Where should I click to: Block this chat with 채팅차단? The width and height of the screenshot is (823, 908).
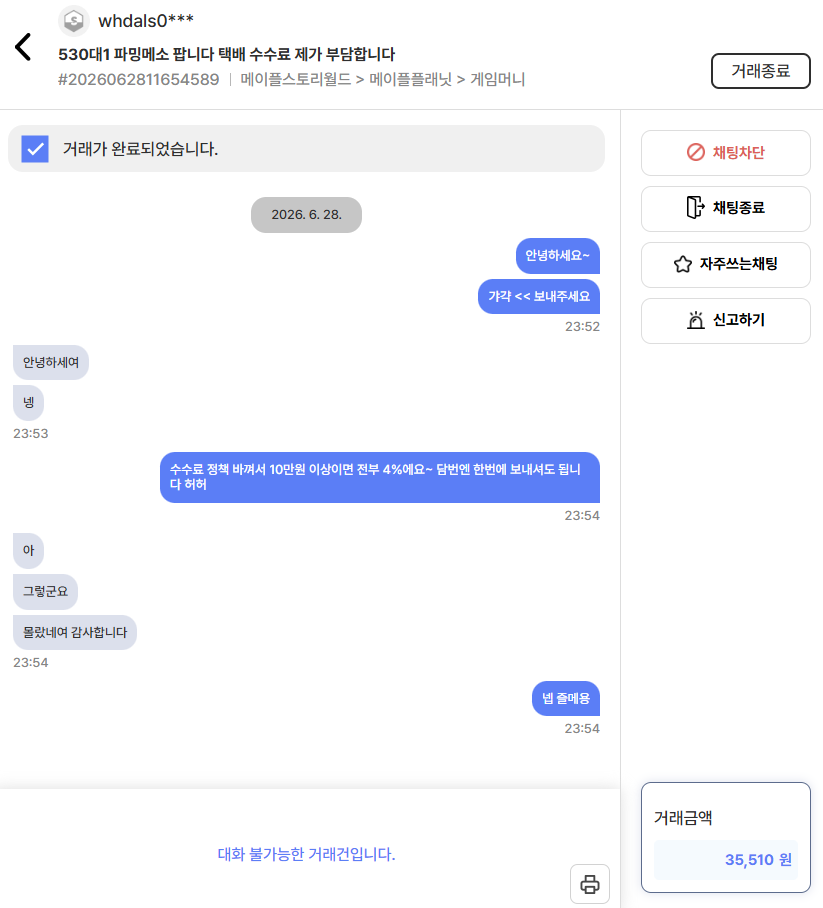726,153
